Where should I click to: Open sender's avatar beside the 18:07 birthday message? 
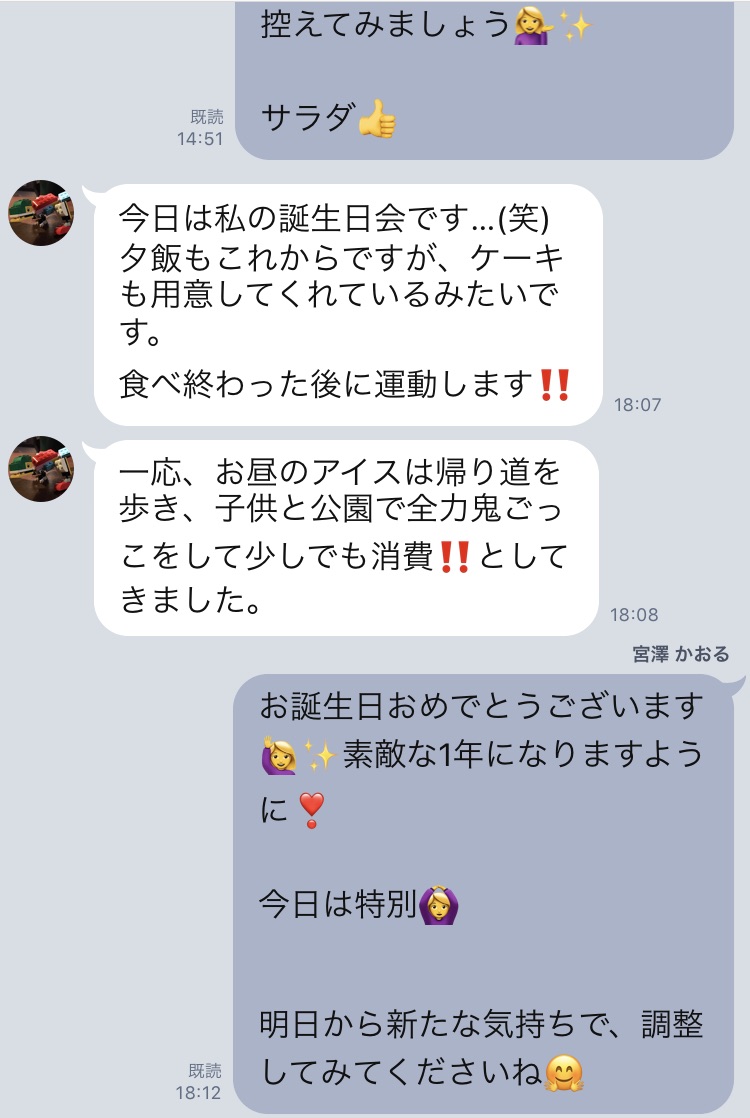[x=41, y=213]
